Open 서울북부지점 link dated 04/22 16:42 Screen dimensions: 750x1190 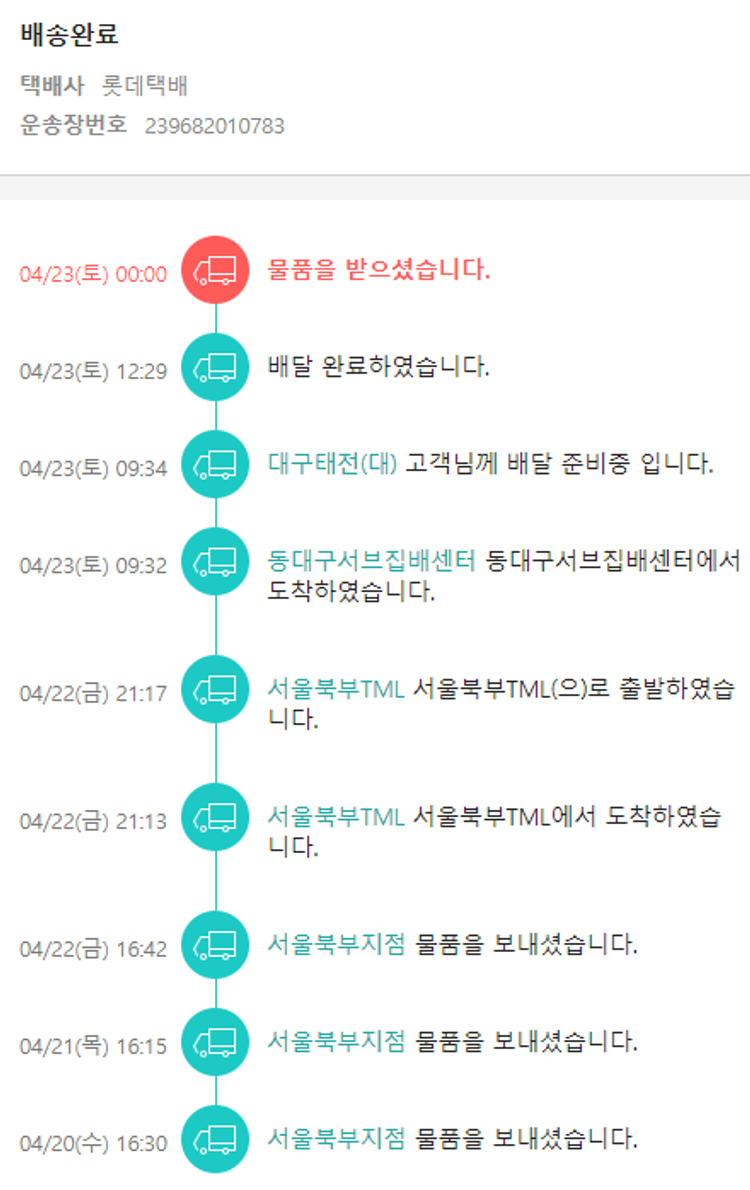tap(336, 944)
